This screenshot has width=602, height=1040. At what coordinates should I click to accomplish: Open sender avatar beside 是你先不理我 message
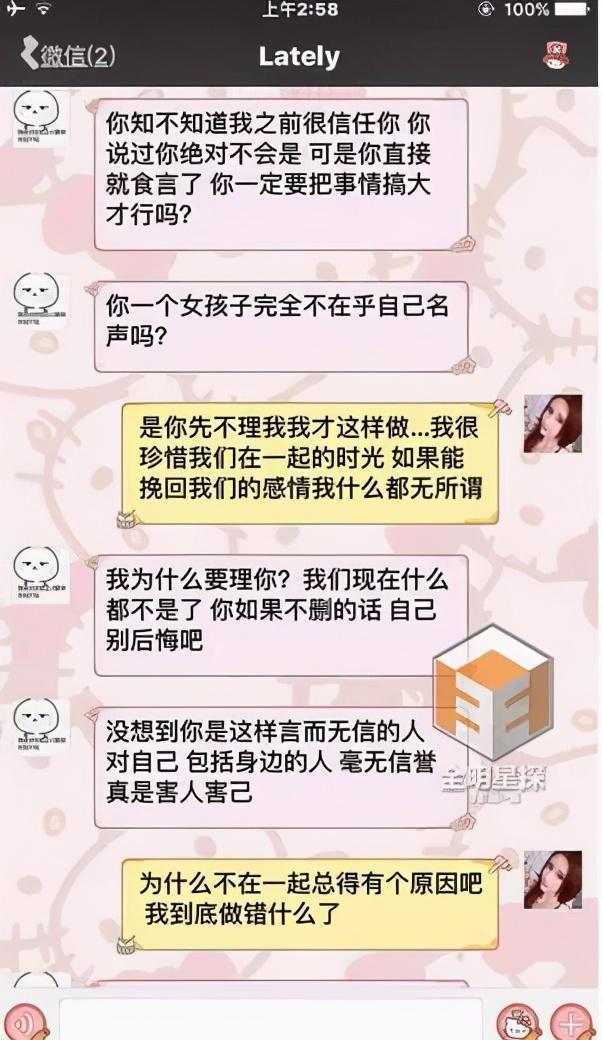click(x=552, y=424)
